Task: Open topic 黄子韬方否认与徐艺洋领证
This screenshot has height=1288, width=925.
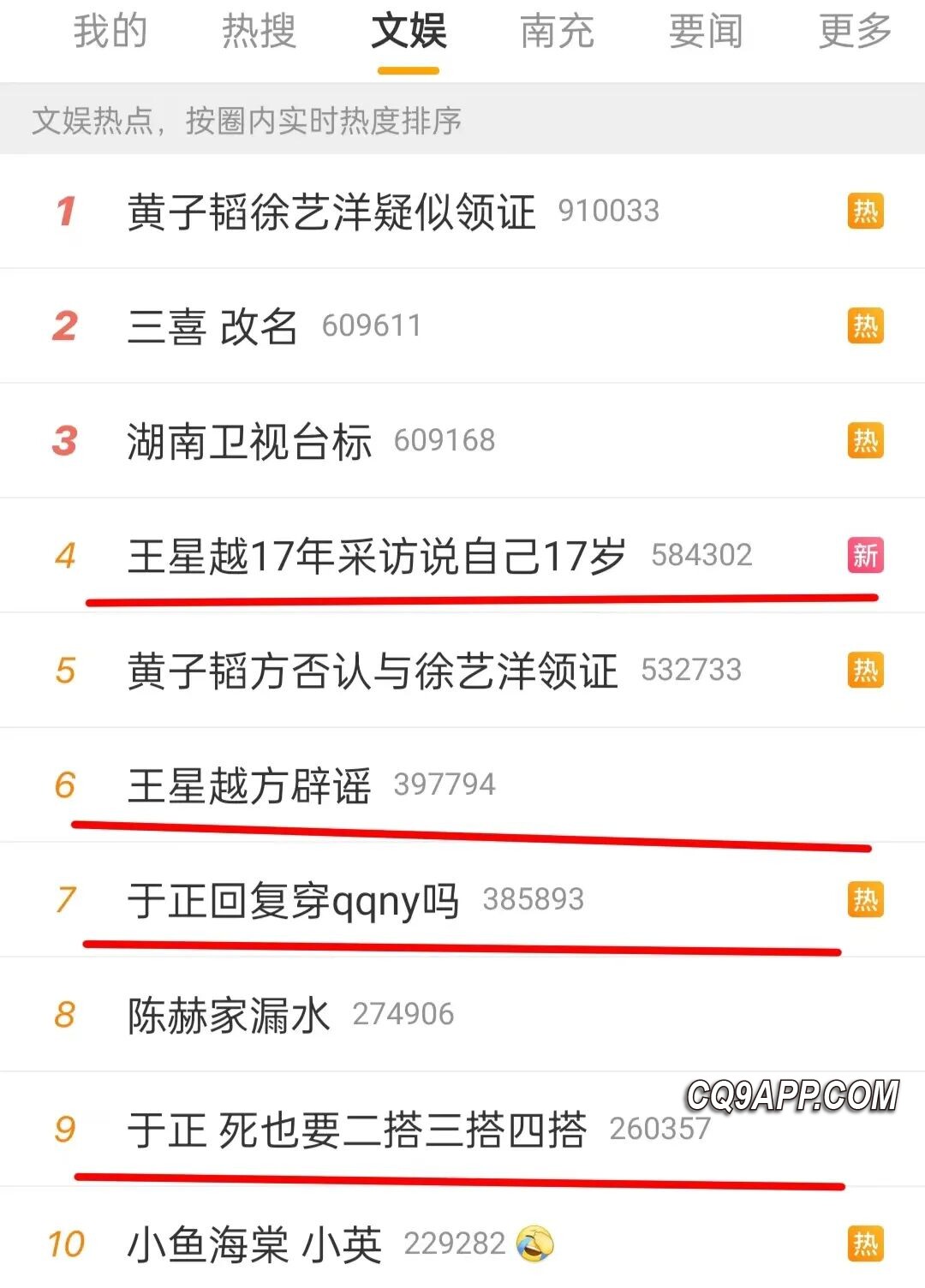Action: pyautogui.click(x=372, y=671)
